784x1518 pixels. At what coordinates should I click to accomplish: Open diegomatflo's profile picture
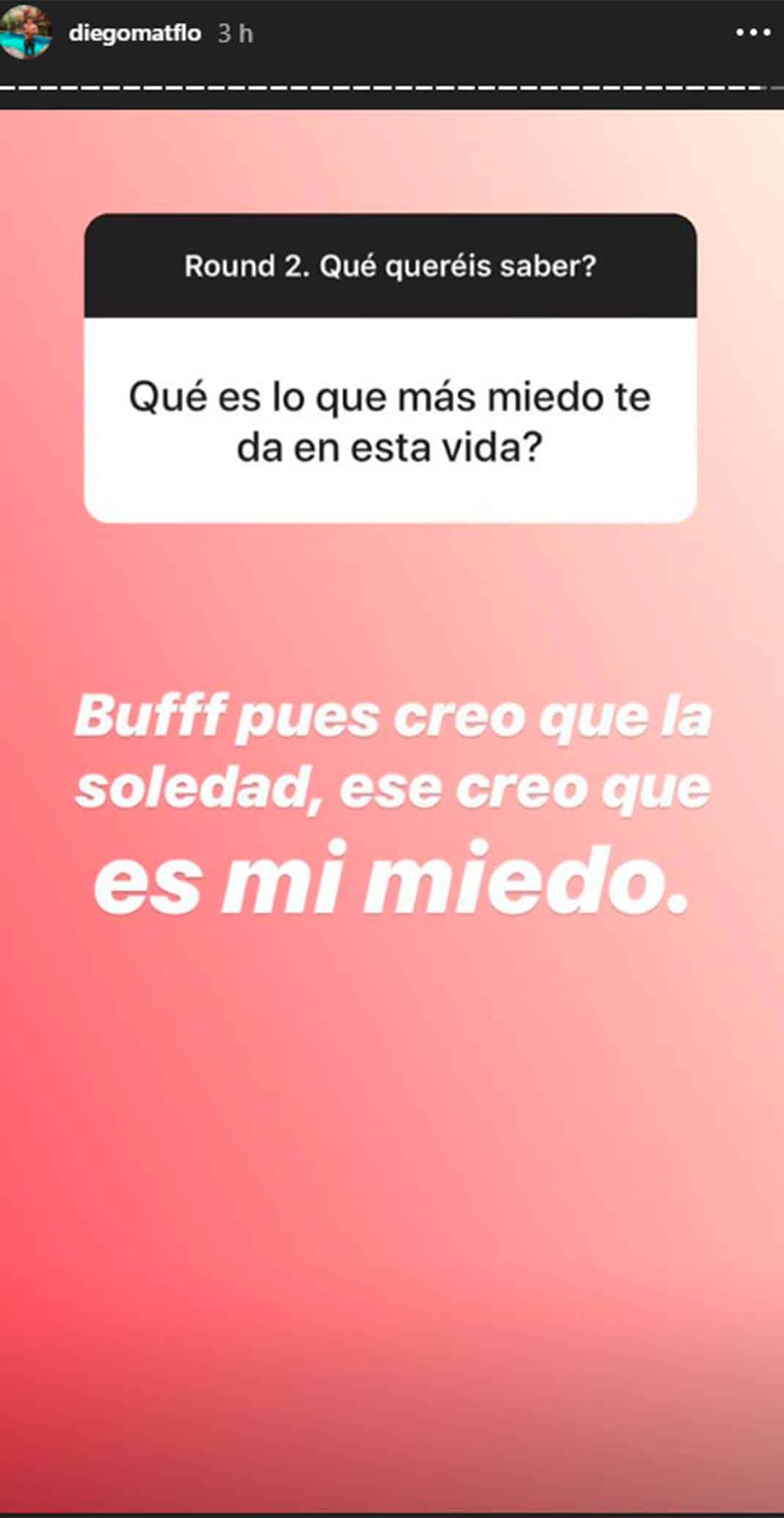click(x=26, y=33)
